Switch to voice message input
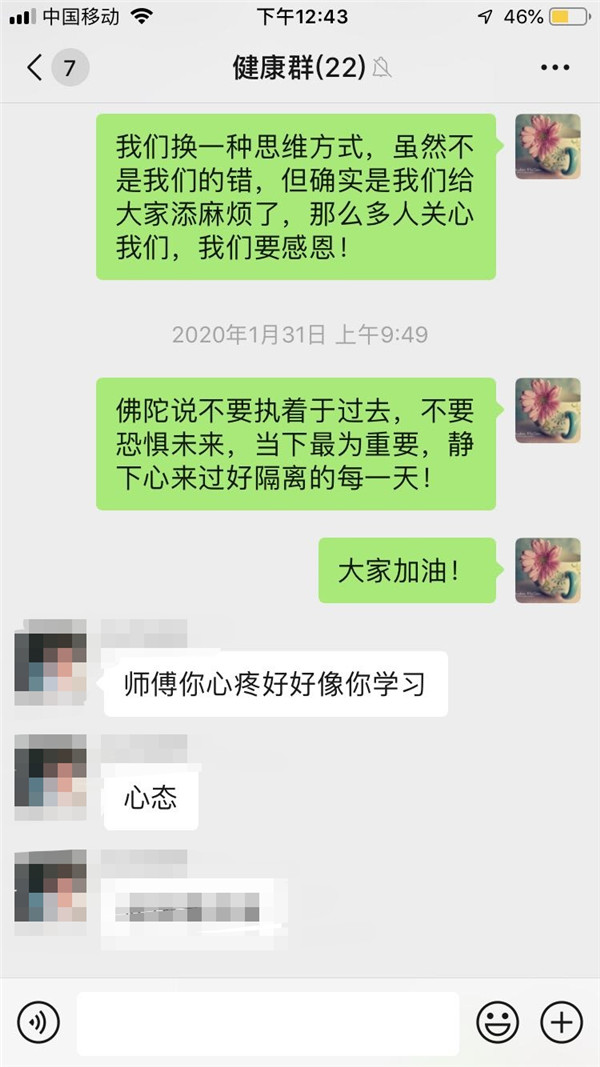Image resolution: width=600 pixels, height=1067 pixels. coord(39,1022)
